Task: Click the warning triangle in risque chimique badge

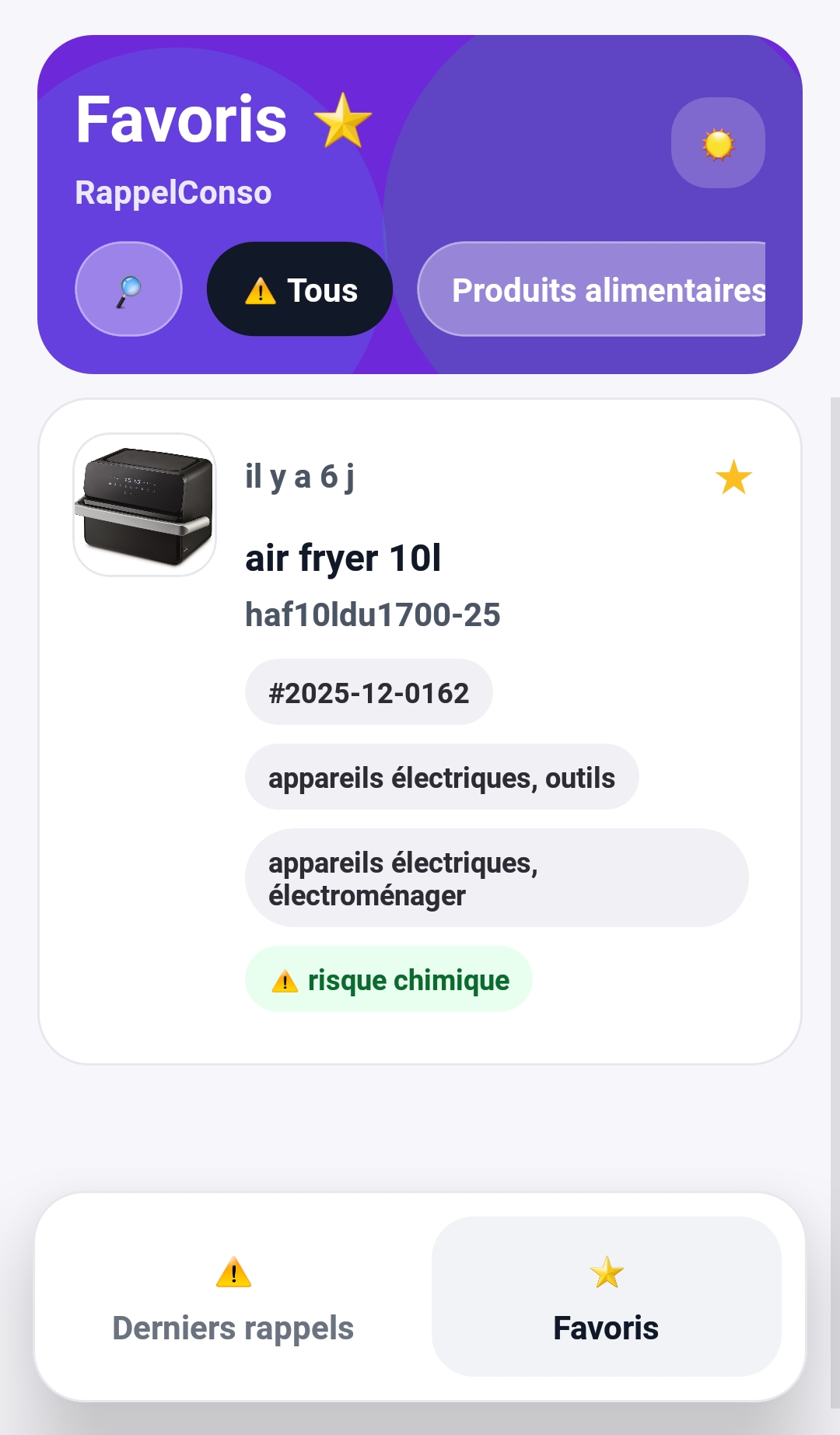Action: (x=287, y=980)
